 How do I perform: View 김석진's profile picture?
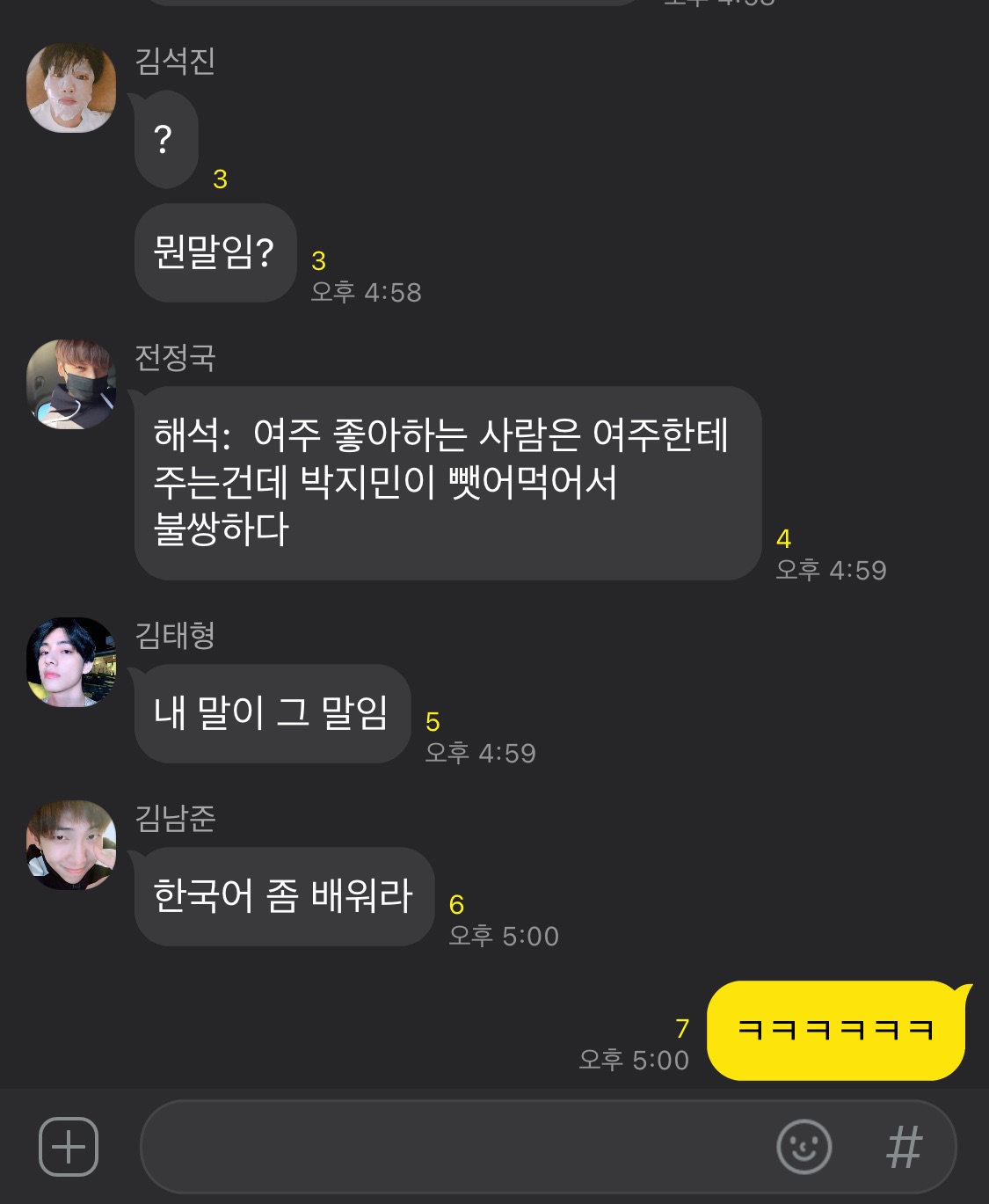coord(71,88)
